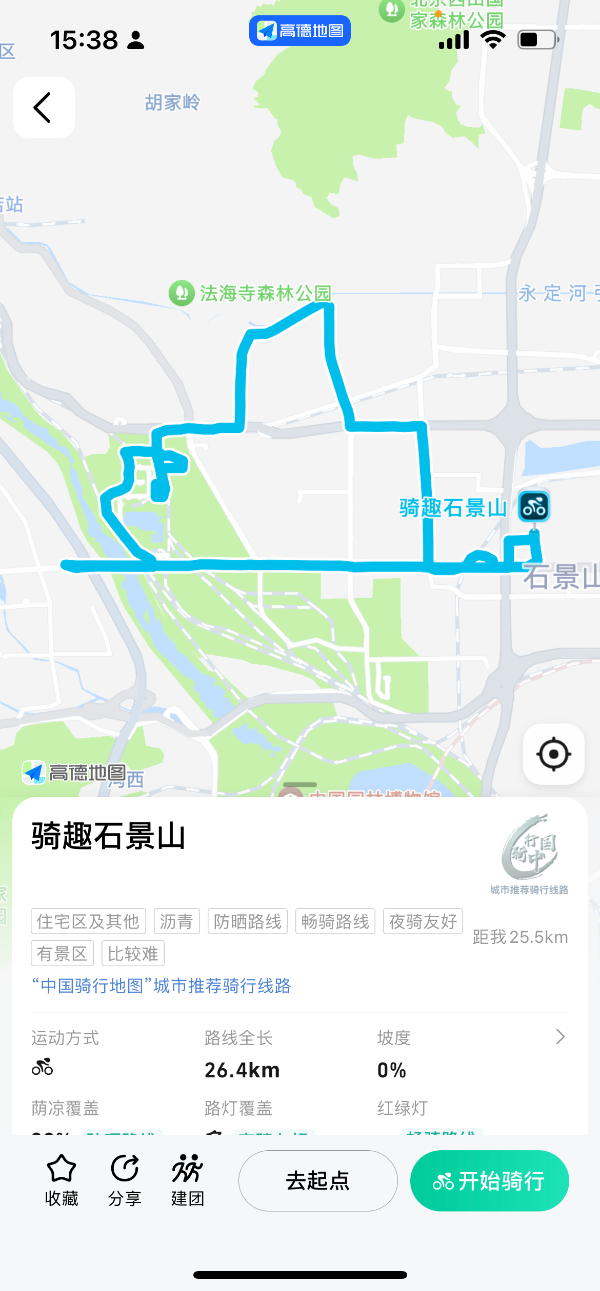Screen dimensions: 600x1291
Task: Tap the 骑趣石景山 cycling marker on map
Action: (534, 506)
